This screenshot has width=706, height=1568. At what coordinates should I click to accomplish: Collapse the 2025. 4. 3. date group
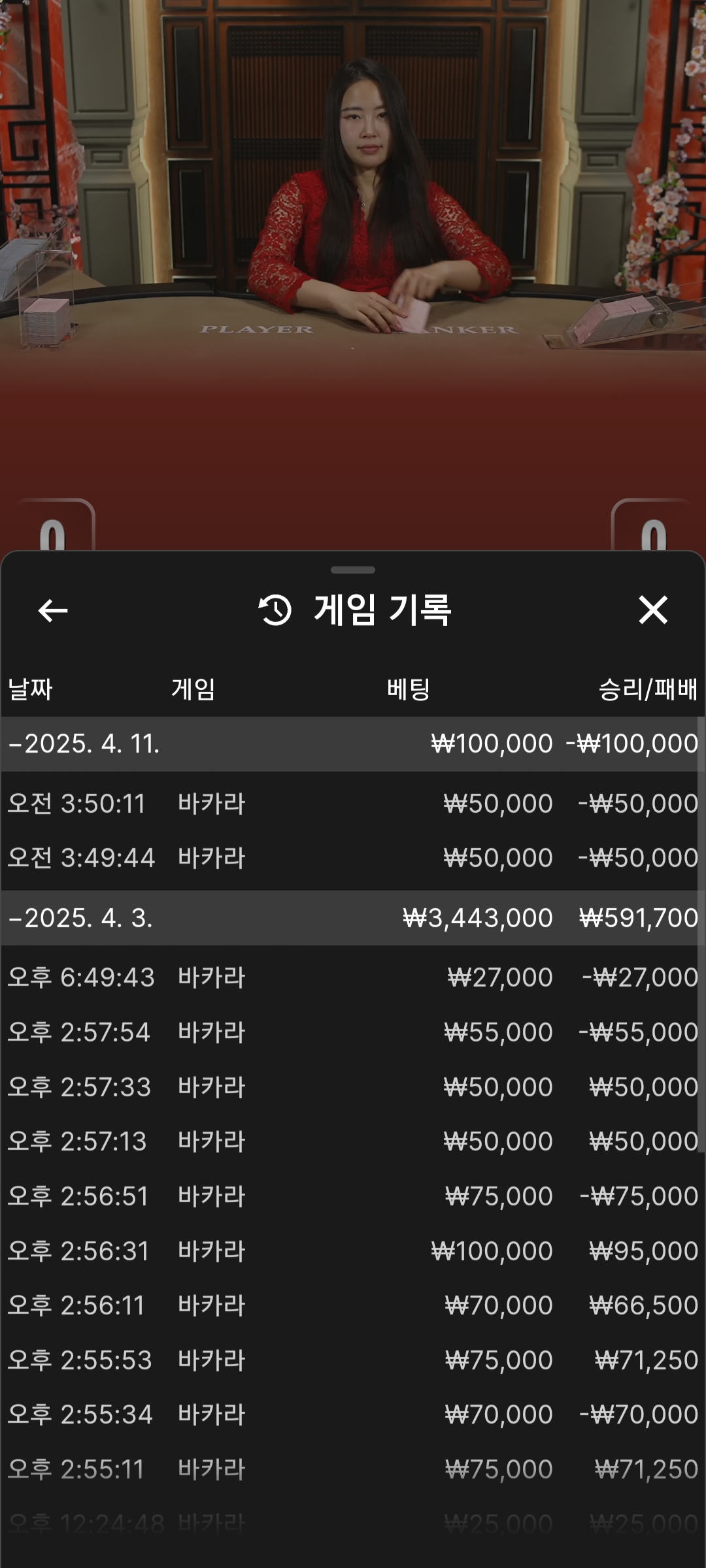click(x=82, y=918)
